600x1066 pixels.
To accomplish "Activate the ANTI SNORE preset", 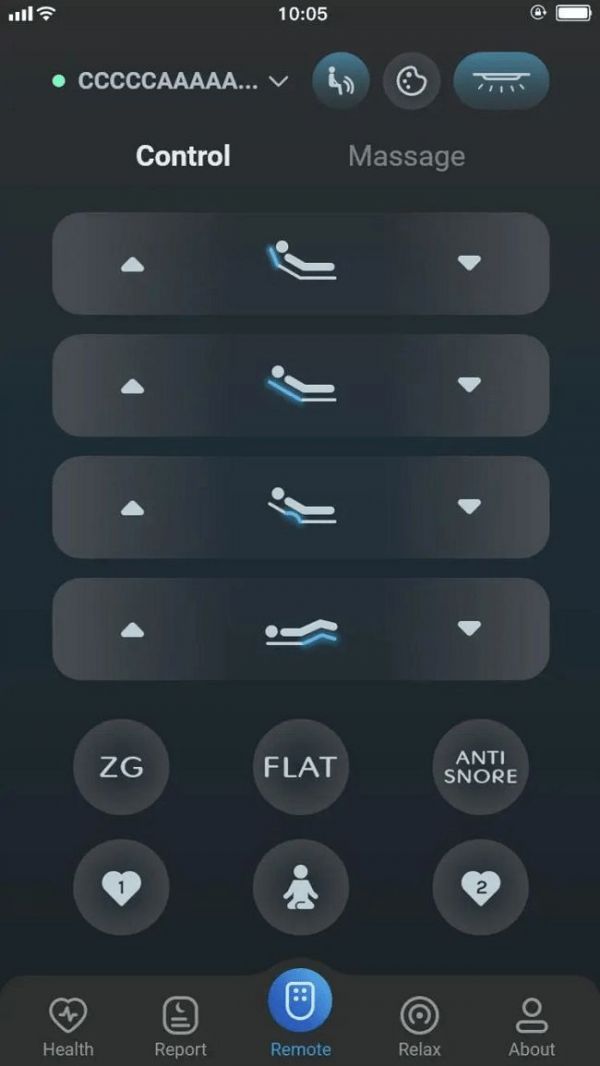I will coord(480,767).
